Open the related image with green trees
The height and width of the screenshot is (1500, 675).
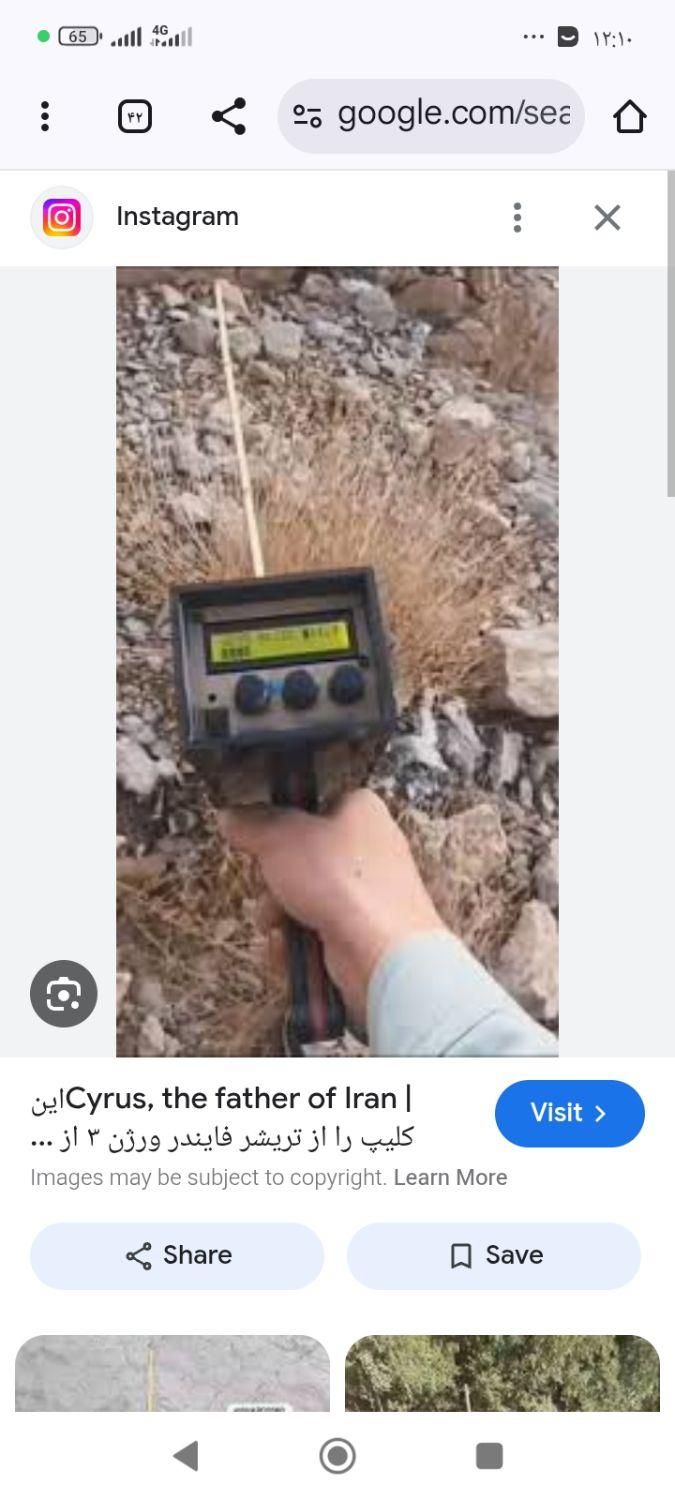click(x=502, y=1373)
